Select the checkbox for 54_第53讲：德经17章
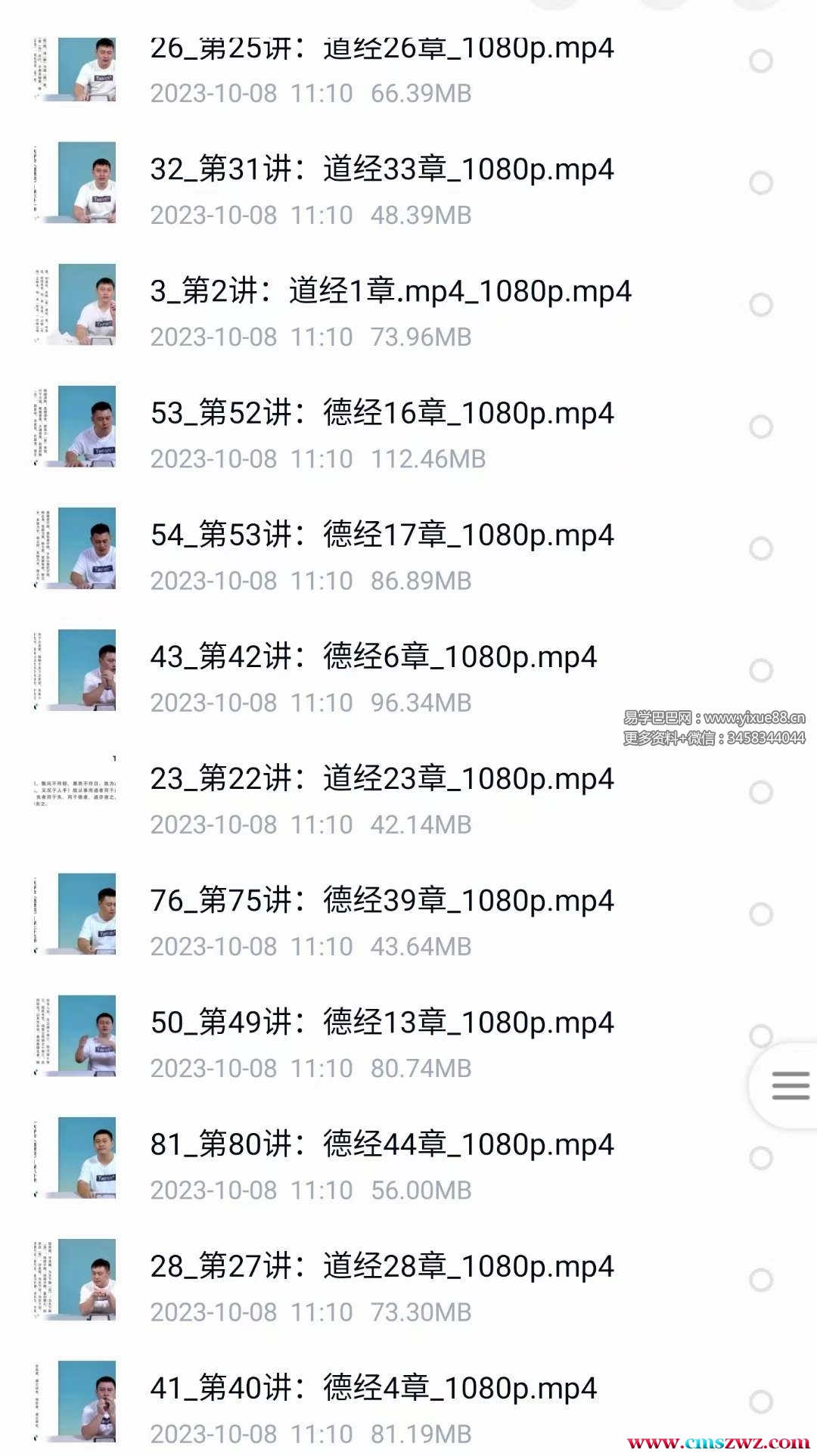Screen dimensions: 817x1456 (760, 548)
